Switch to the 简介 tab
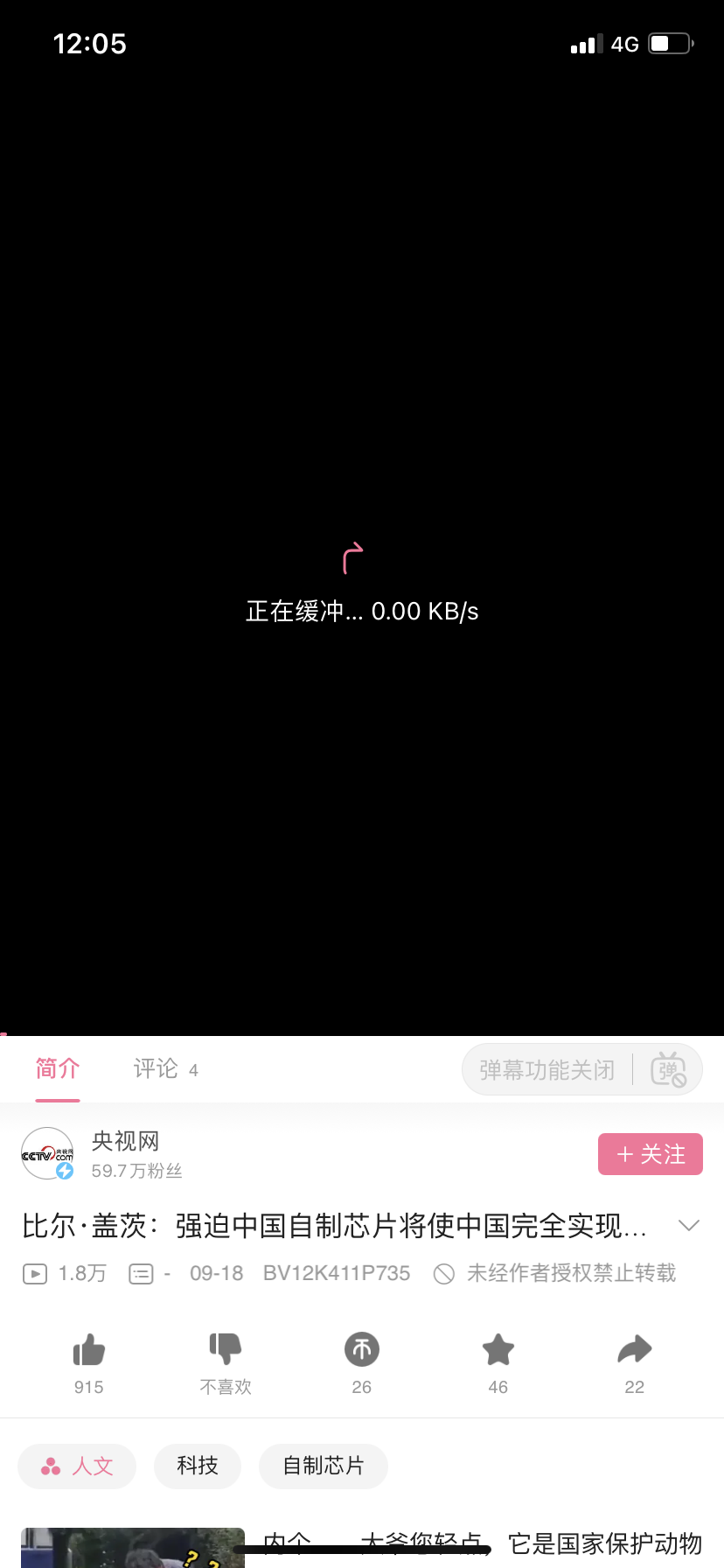This screenshot has height=1568, width=724. (58, 1068)
